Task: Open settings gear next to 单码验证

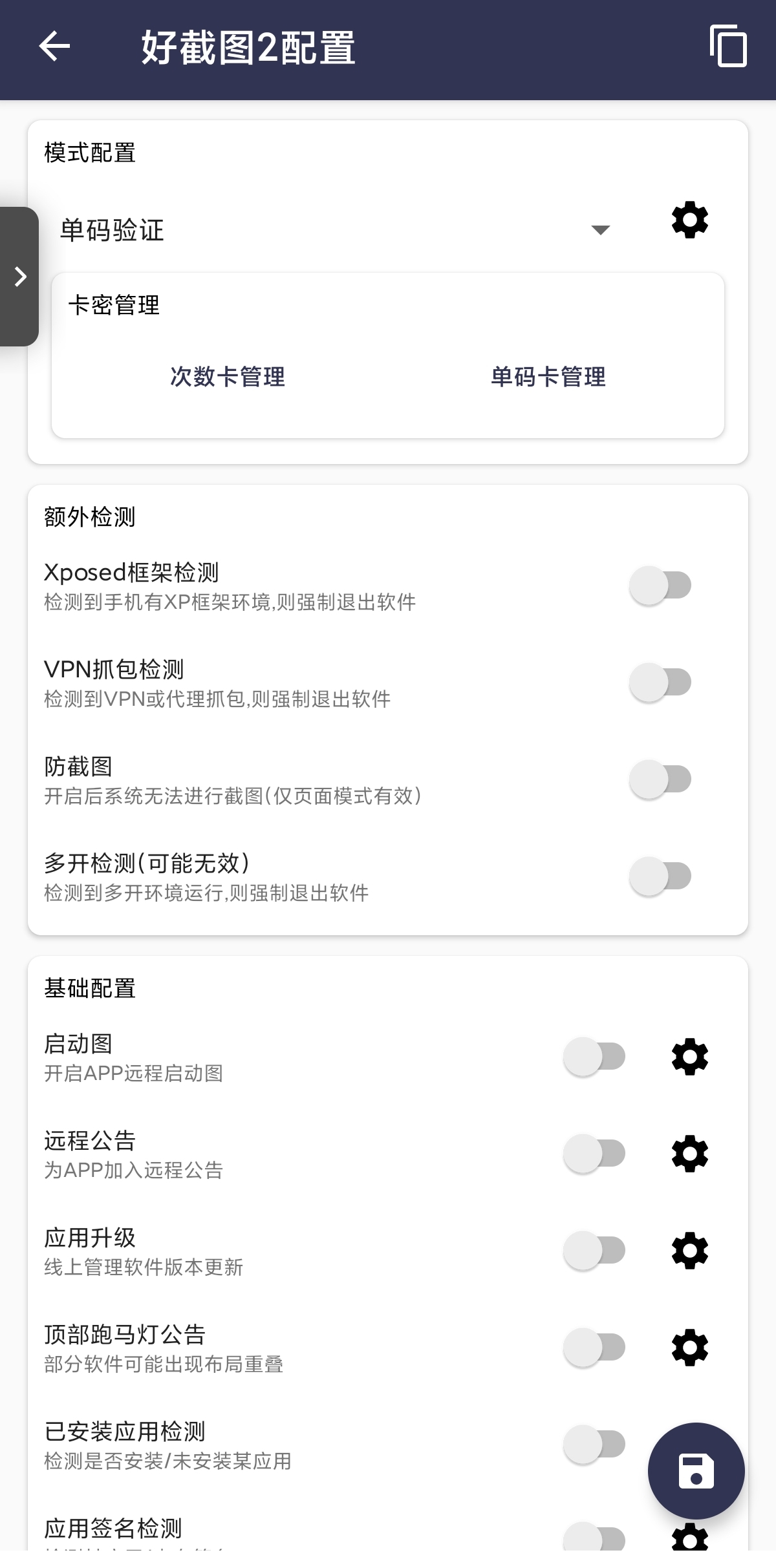Action: click(x=689, y=220)
